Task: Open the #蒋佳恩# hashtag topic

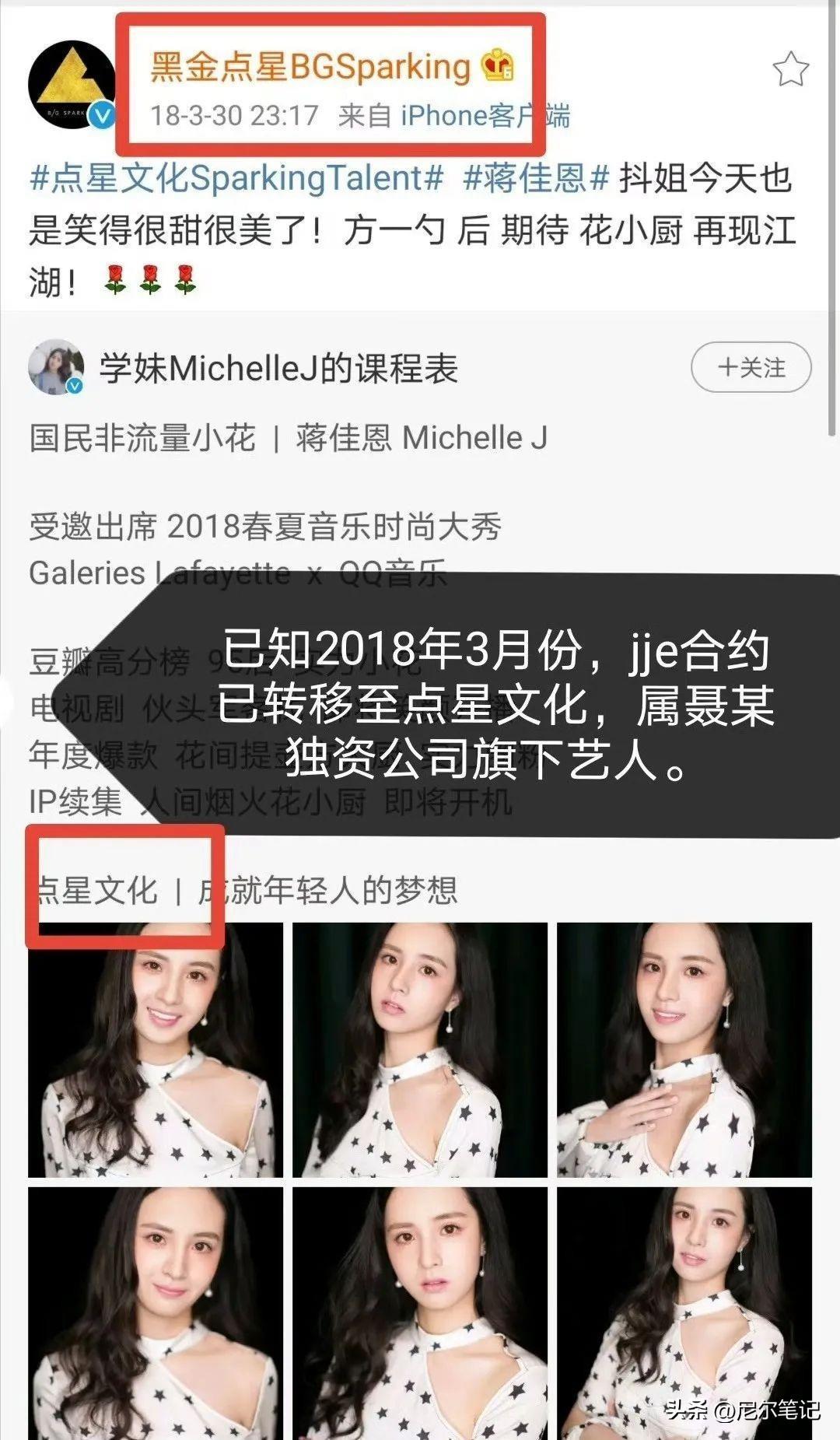Action: point(535,178)
